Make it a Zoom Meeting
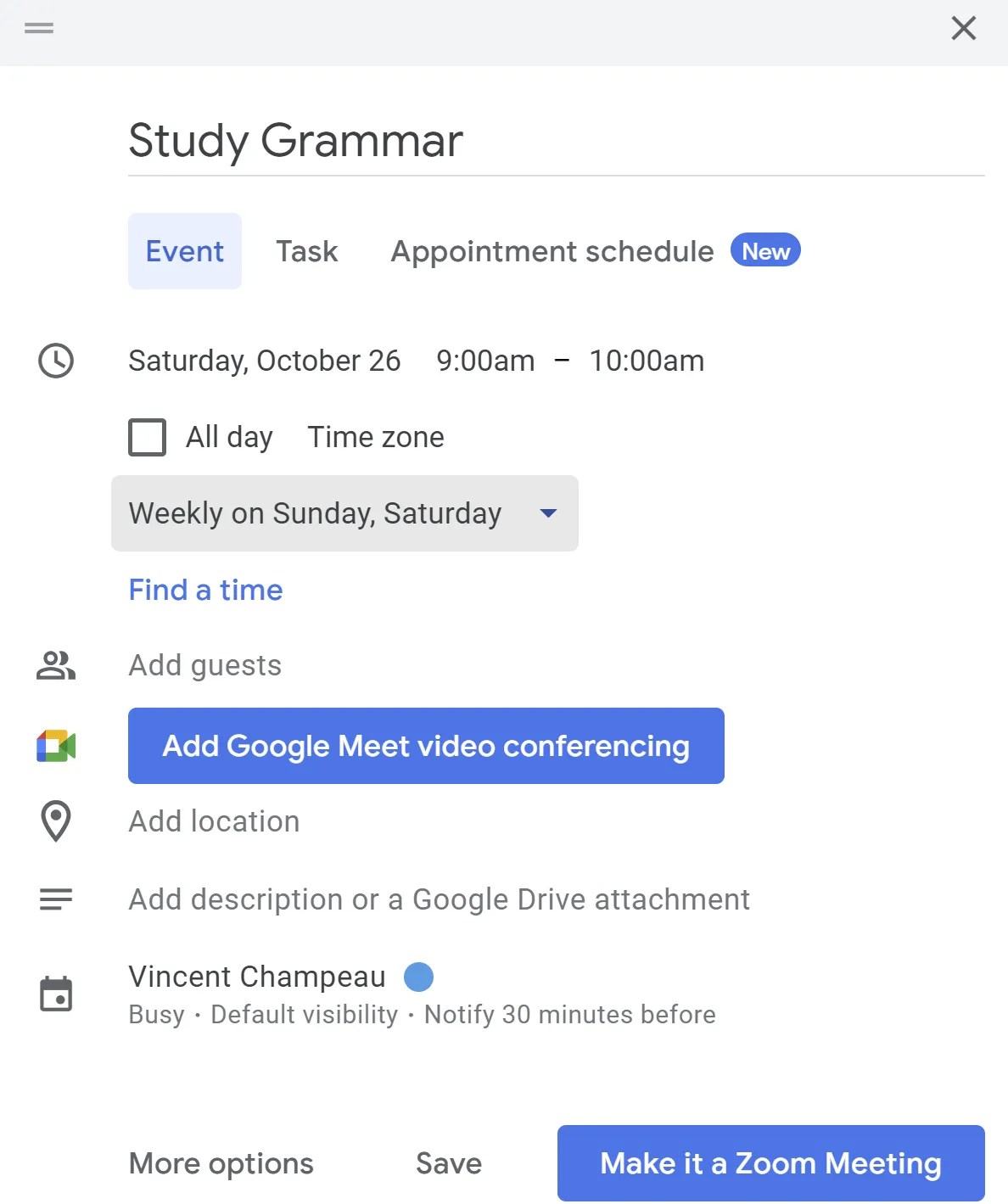 [x=770, y=1163]
